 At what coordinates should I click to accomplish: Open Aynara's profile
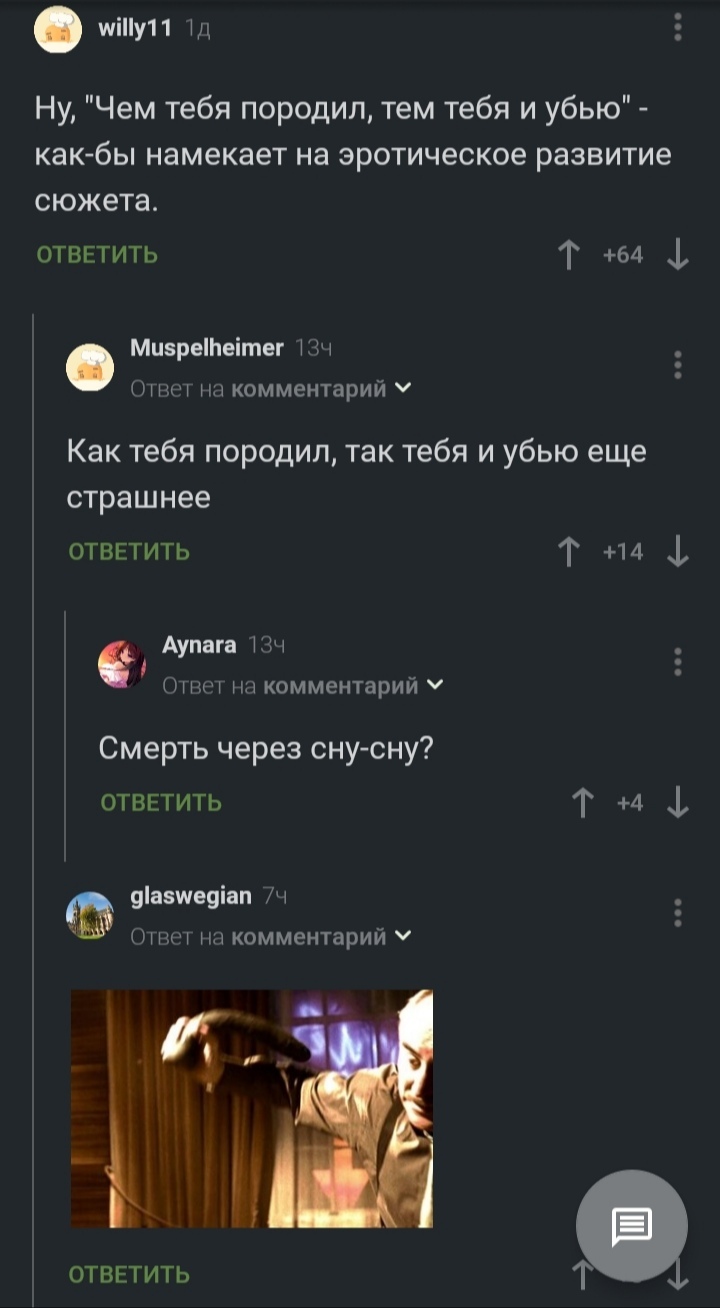point(199,645)
